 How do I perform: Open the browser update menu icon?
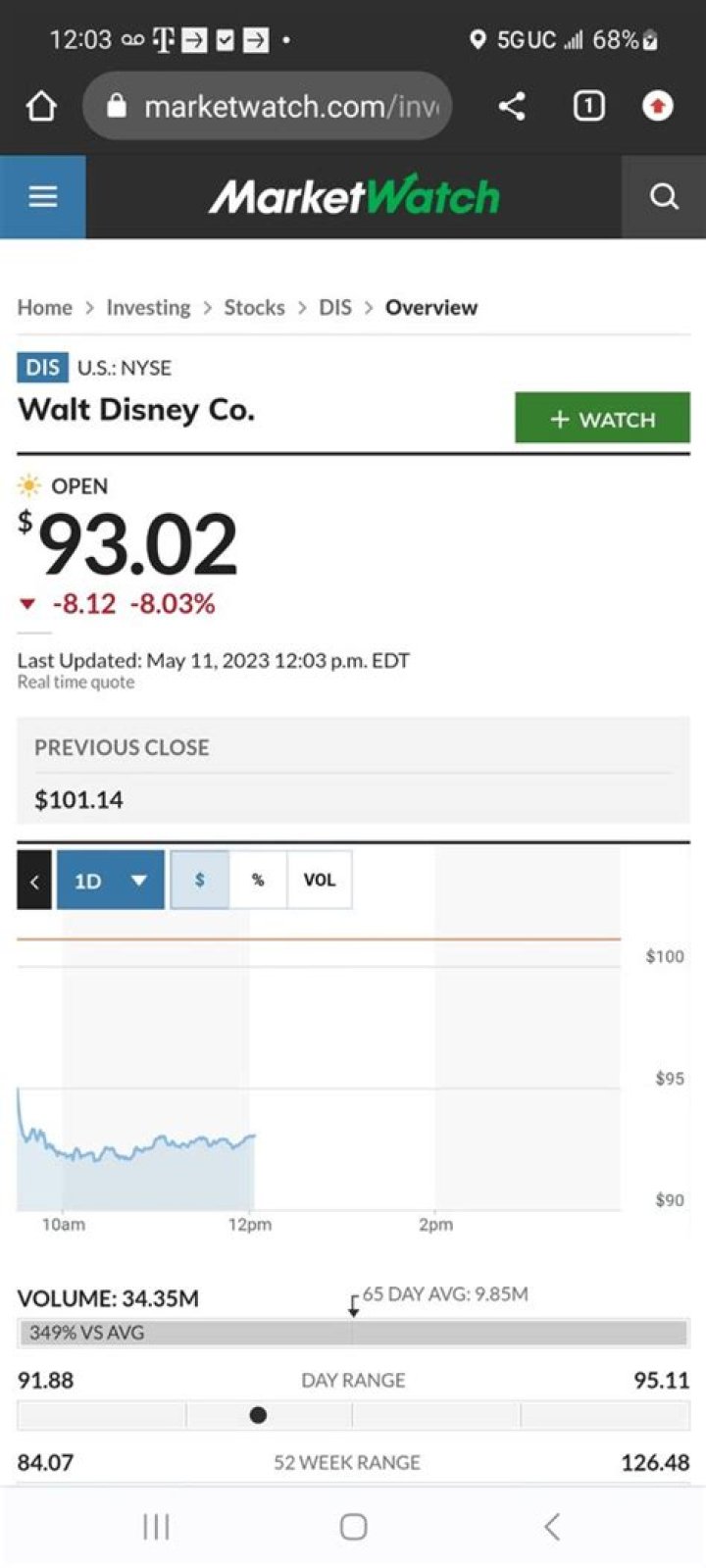[x=657, y=106]
